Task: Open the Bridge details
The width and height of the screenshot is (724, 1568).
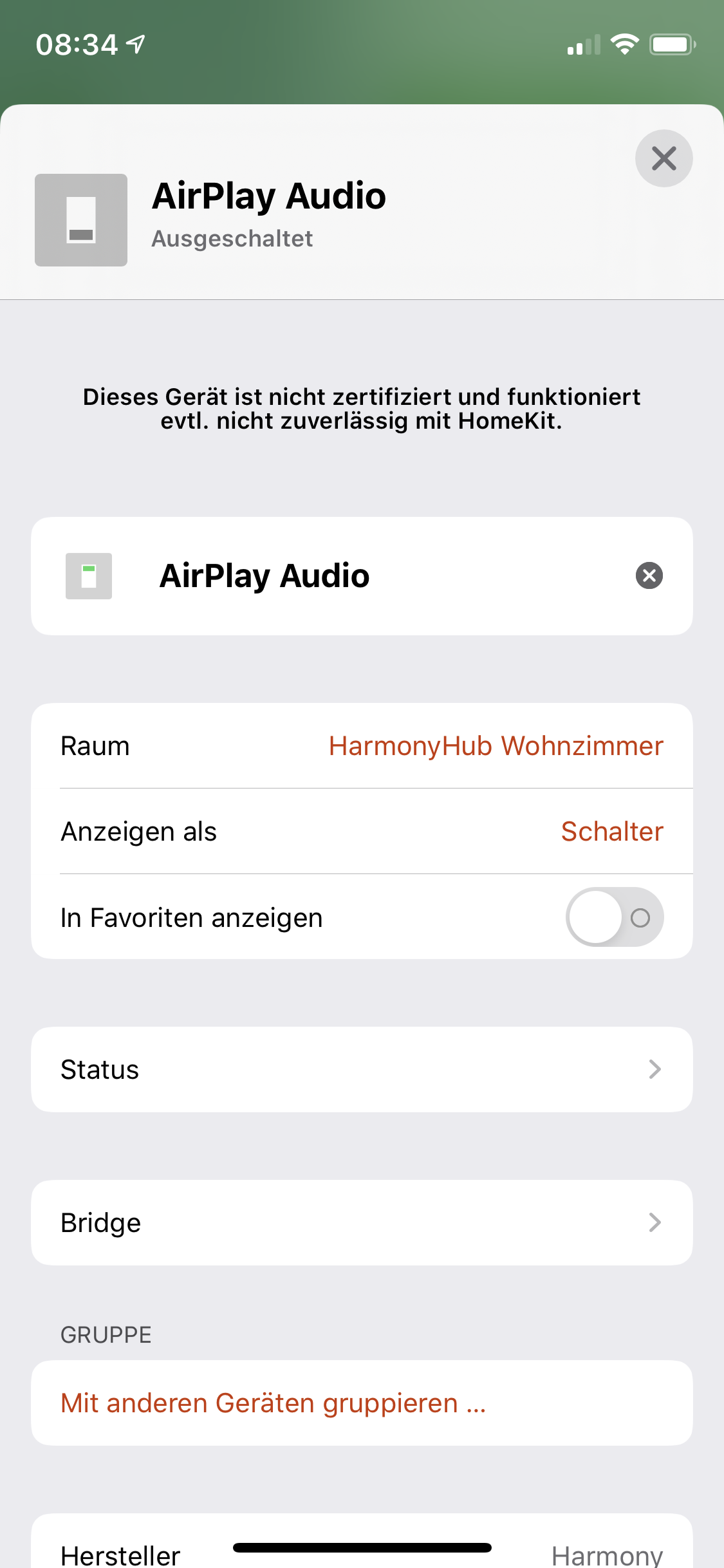Action: tap(362, 1222)
